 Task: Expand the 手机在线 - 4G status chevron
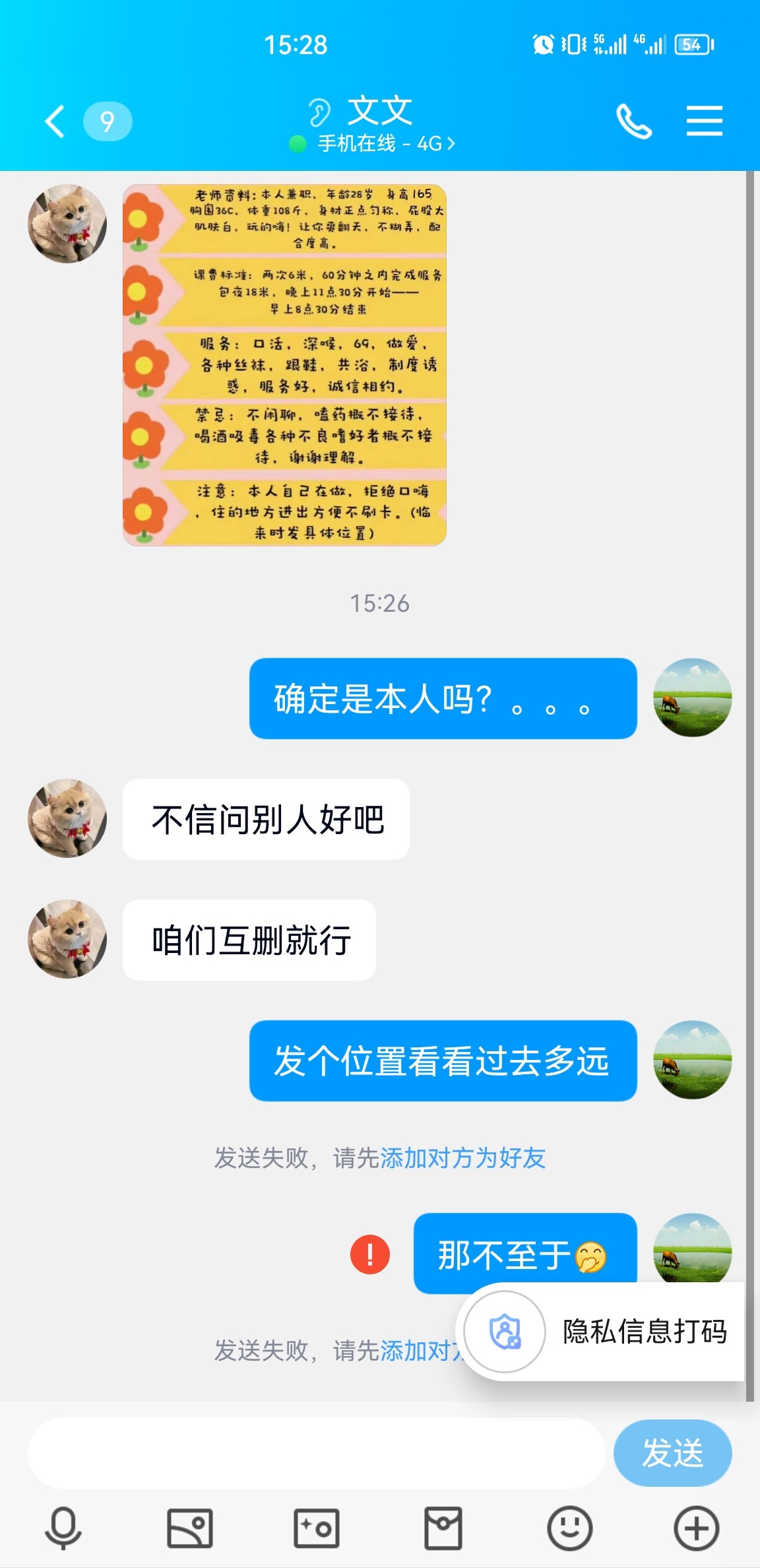[452, 143]
